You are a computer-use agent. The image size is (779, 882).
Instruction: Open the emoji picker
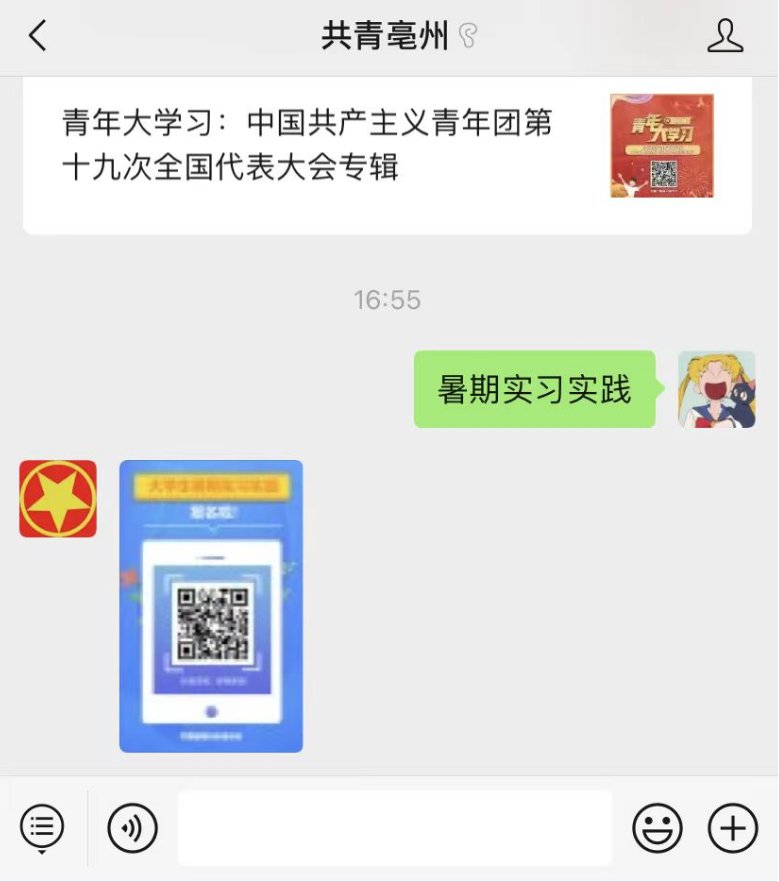point(657,828)
